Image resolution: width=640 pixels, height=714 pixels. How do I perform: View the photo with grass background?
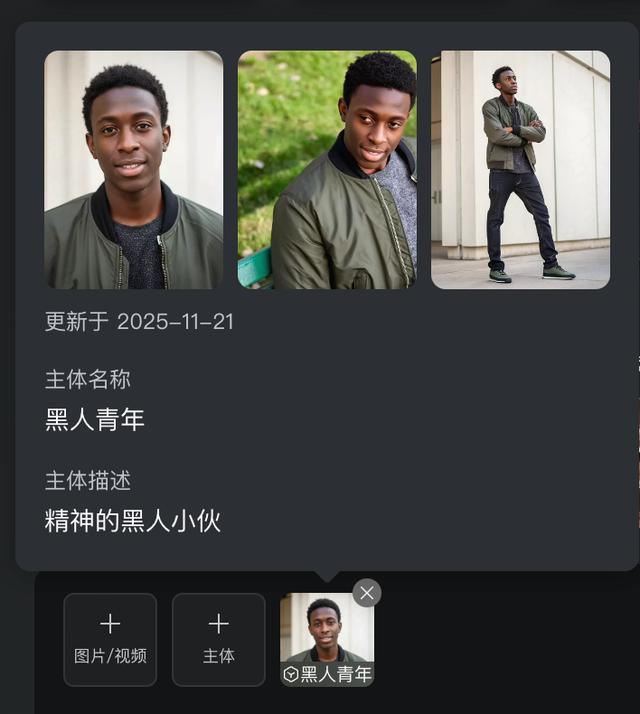coord(327,169)
